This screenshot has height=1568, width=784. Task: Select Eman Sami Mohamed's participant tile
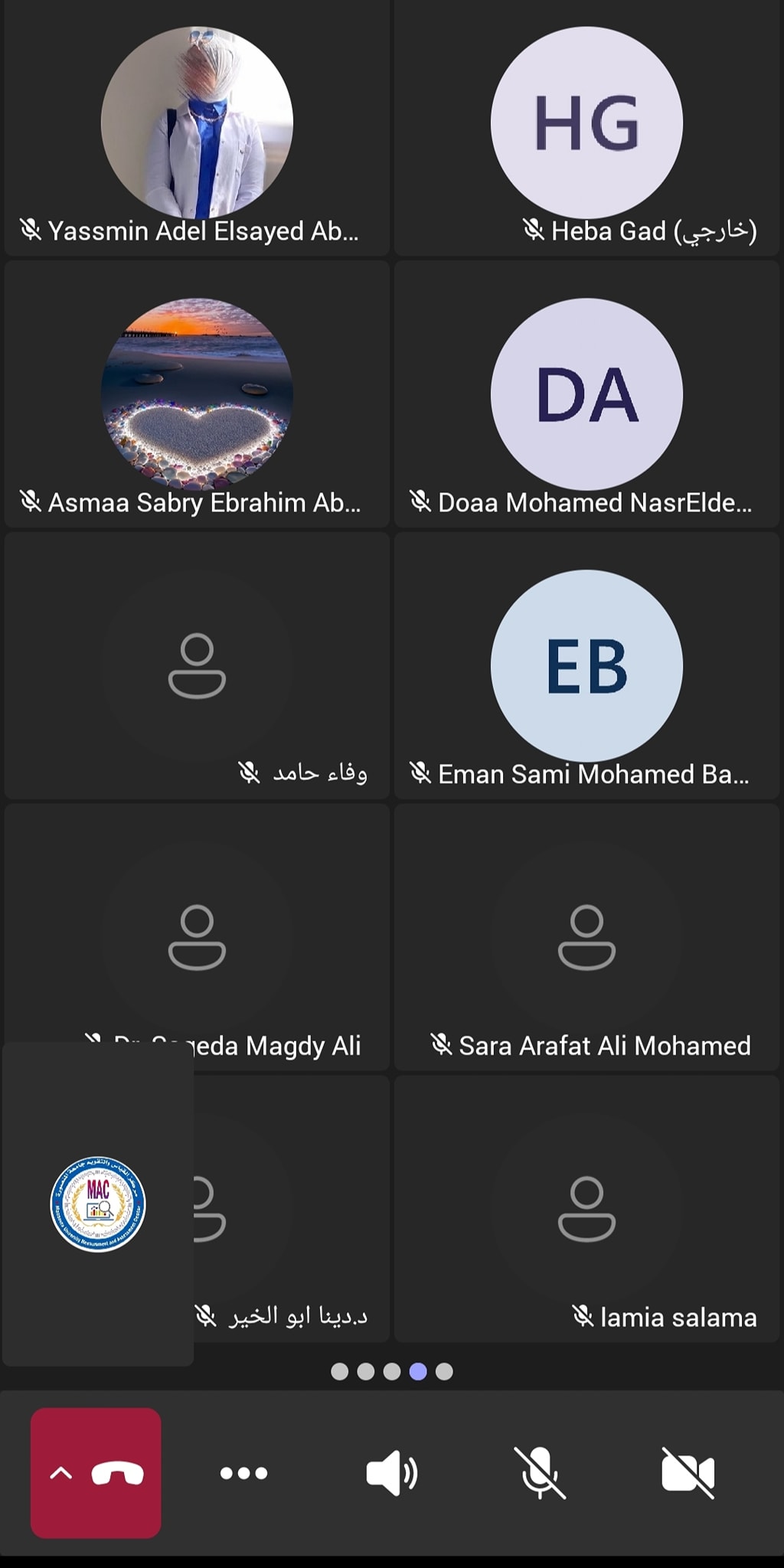click(x=586, y=665)
